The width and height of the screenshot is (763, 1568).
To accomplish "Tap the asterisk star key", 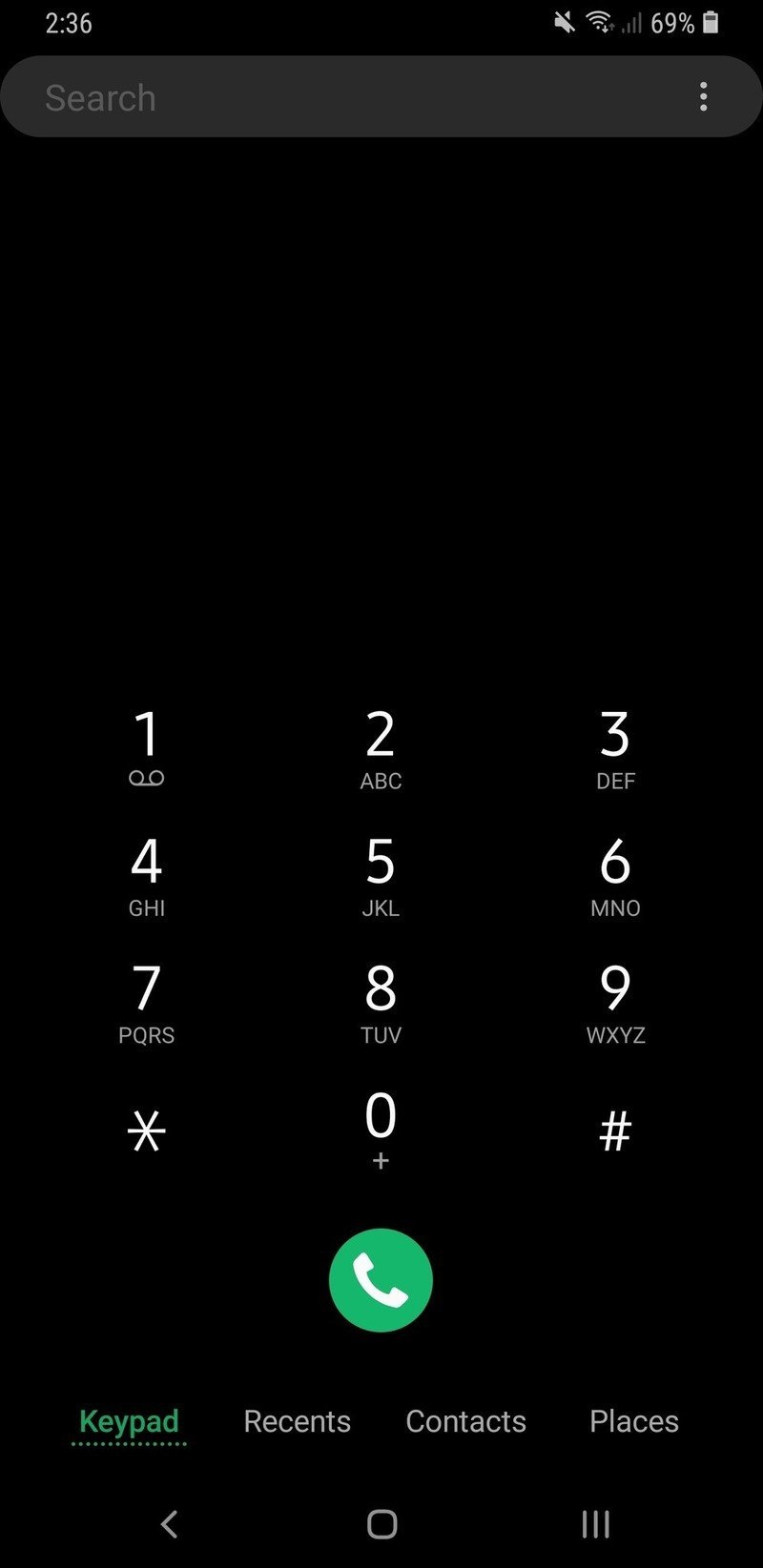I will 146,1131.
